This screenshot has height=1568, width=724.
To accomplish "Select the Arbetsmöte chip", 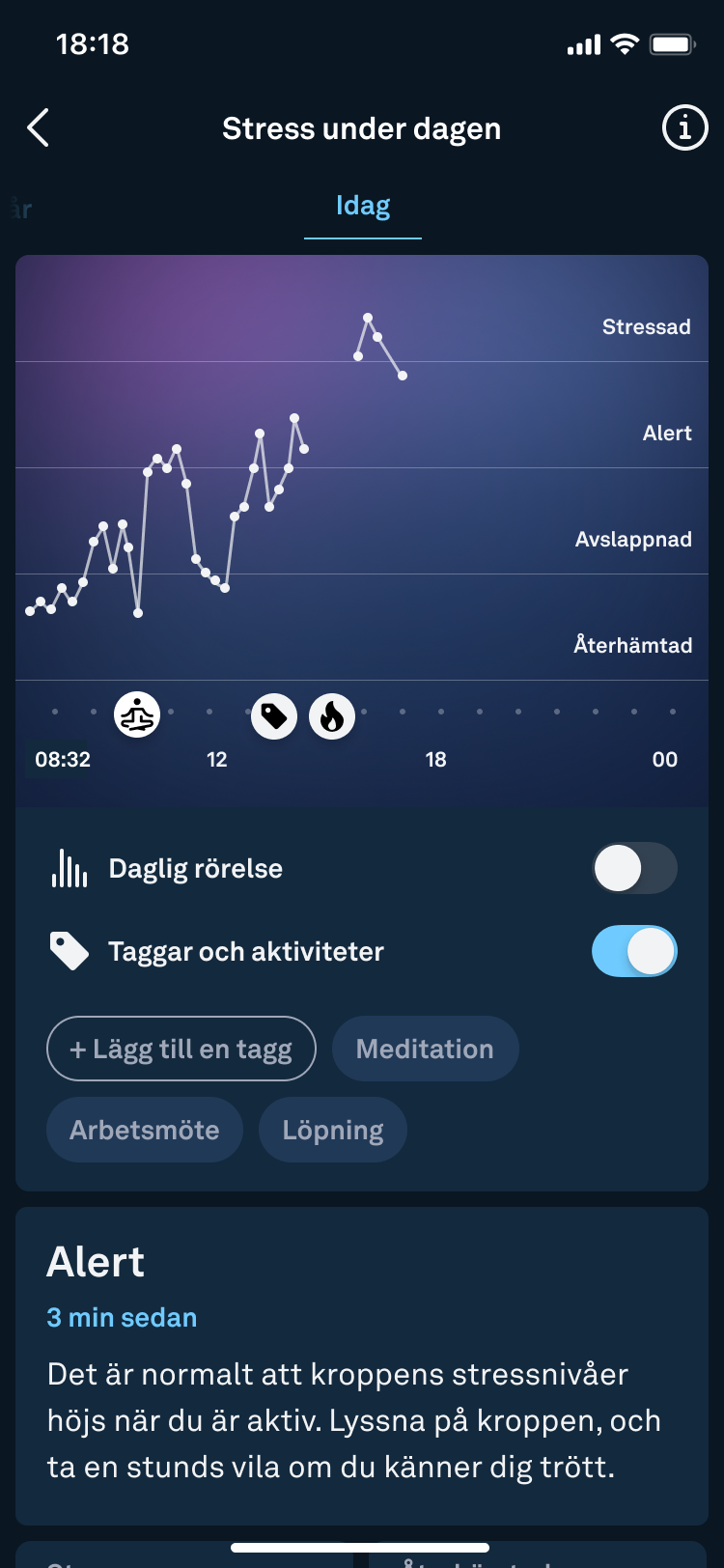I will (145, 1130).
